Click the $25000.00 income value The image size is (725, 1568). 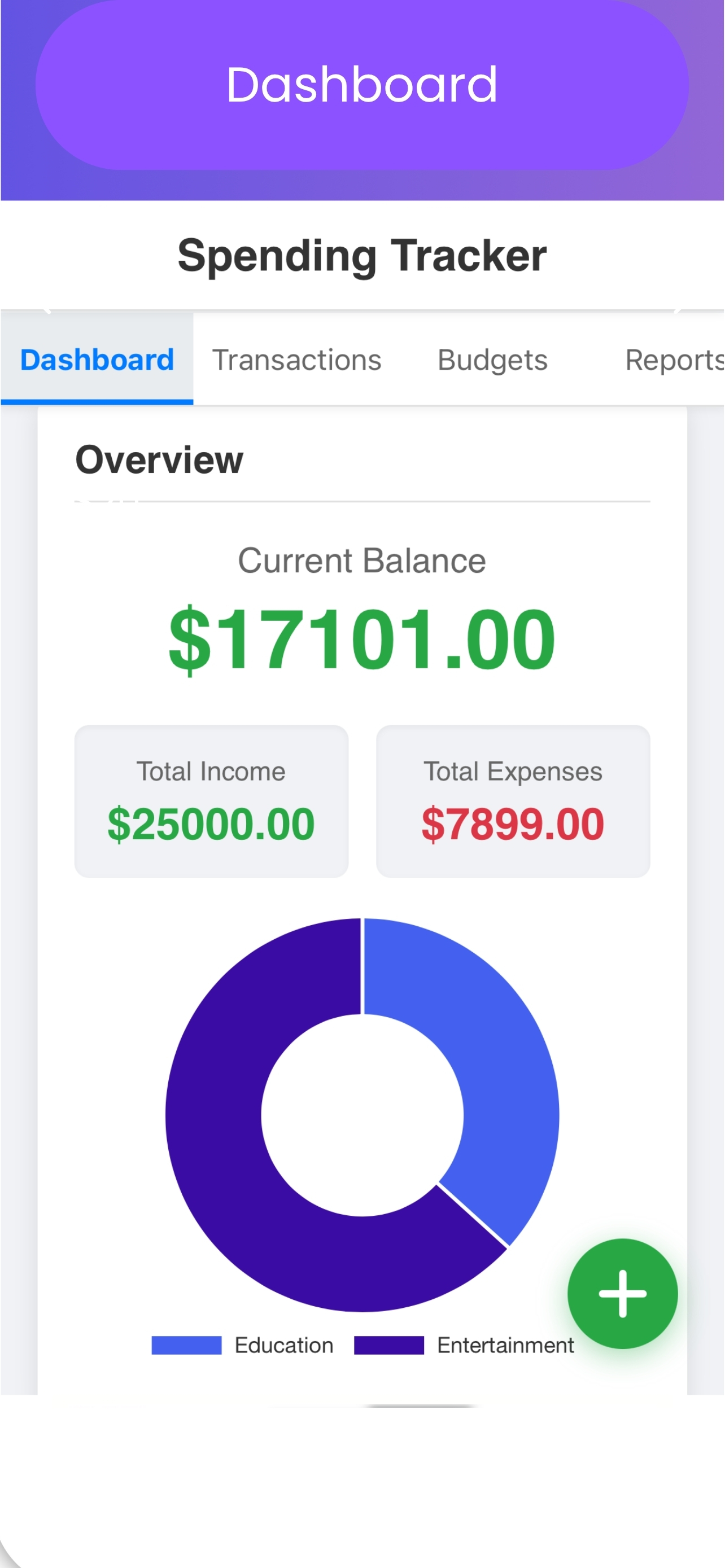coord(211,824)
